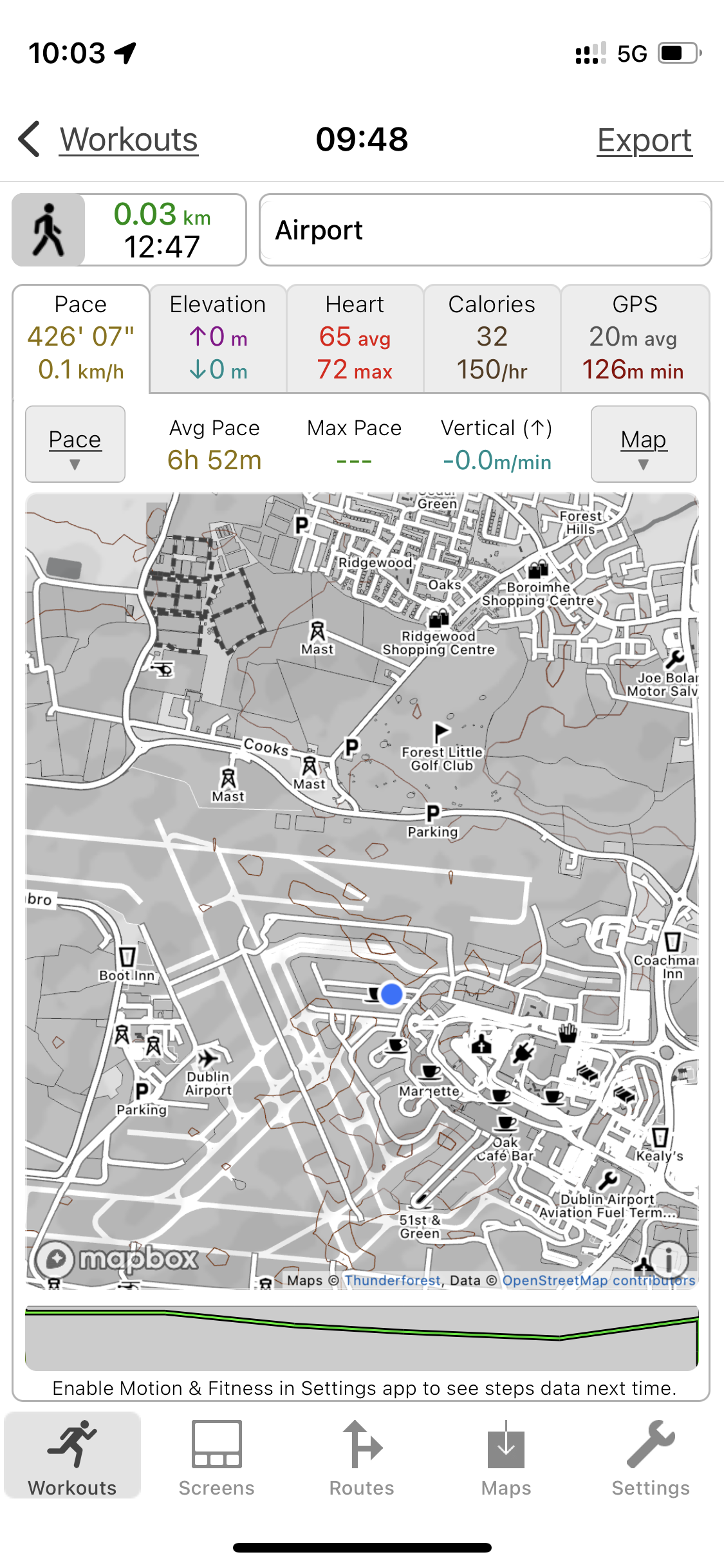Image resolution: width=724 pixels, height=1568 pixels.
Task: Change the walking activity type icon
Action: coord(49,230)
